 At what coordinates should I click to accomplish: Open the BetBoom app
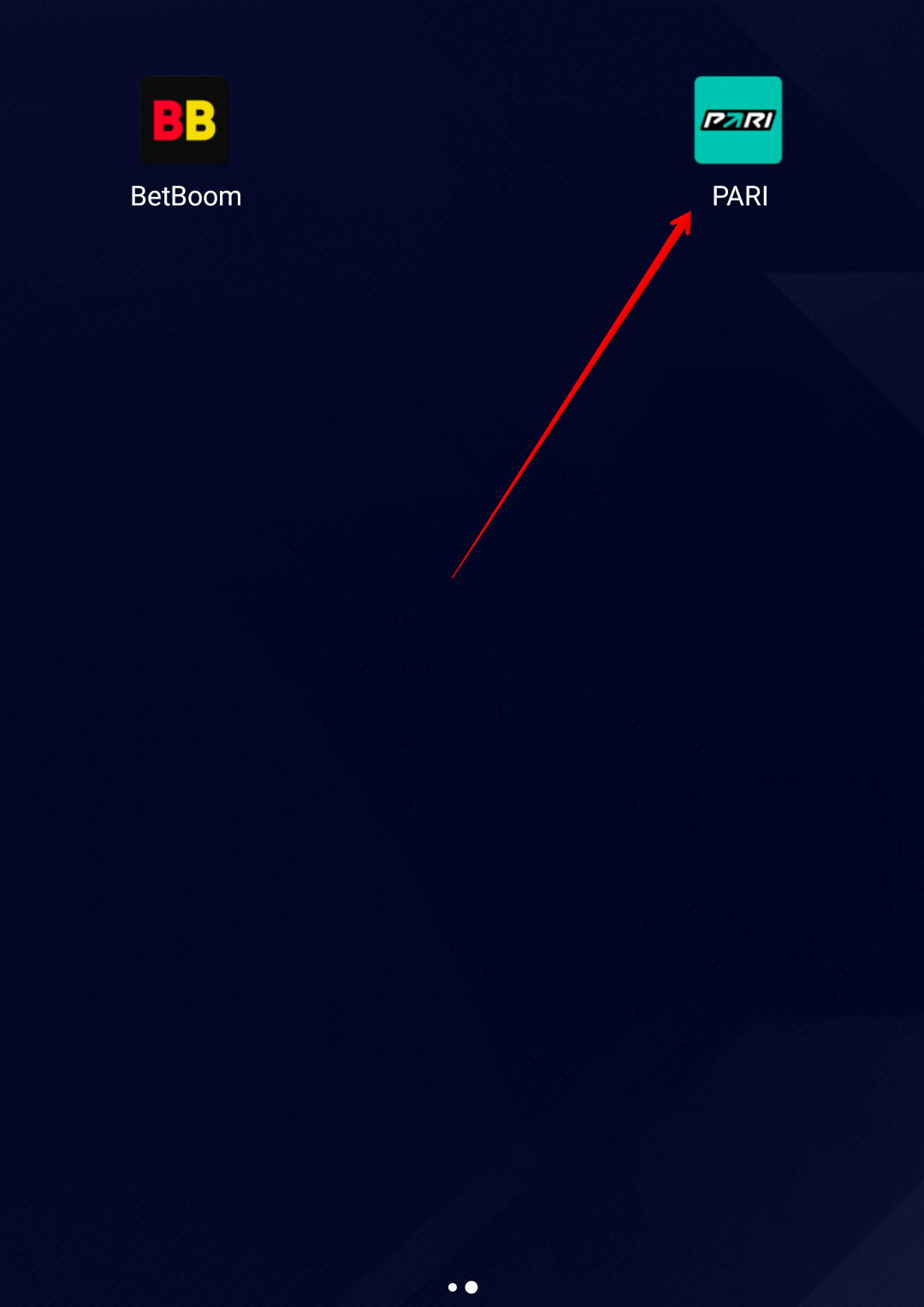click(x=184, y=121)
